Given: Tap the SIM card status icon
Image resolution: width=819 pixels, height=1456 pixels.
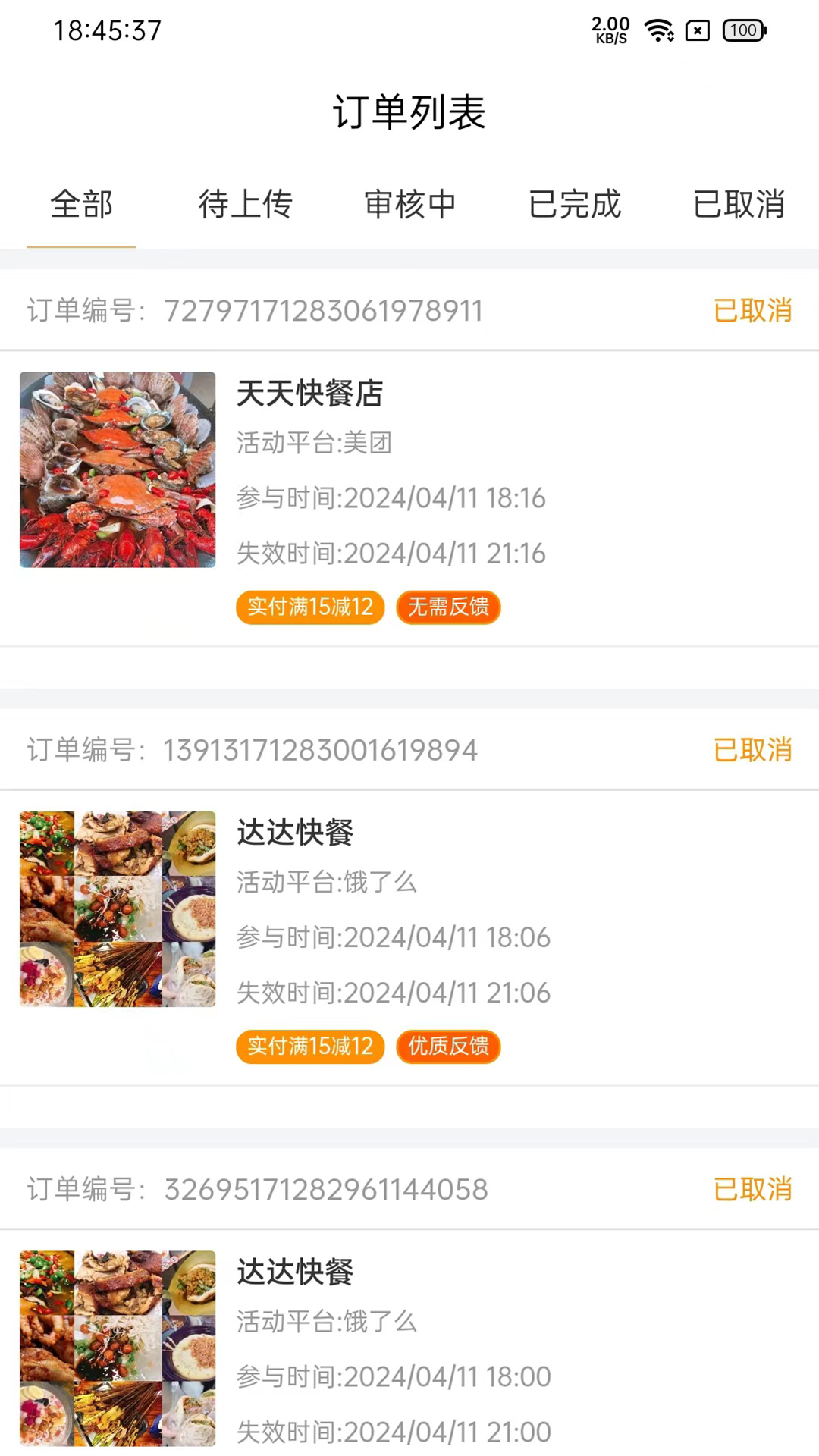Looking at the screenshot, I should [697, 30].
